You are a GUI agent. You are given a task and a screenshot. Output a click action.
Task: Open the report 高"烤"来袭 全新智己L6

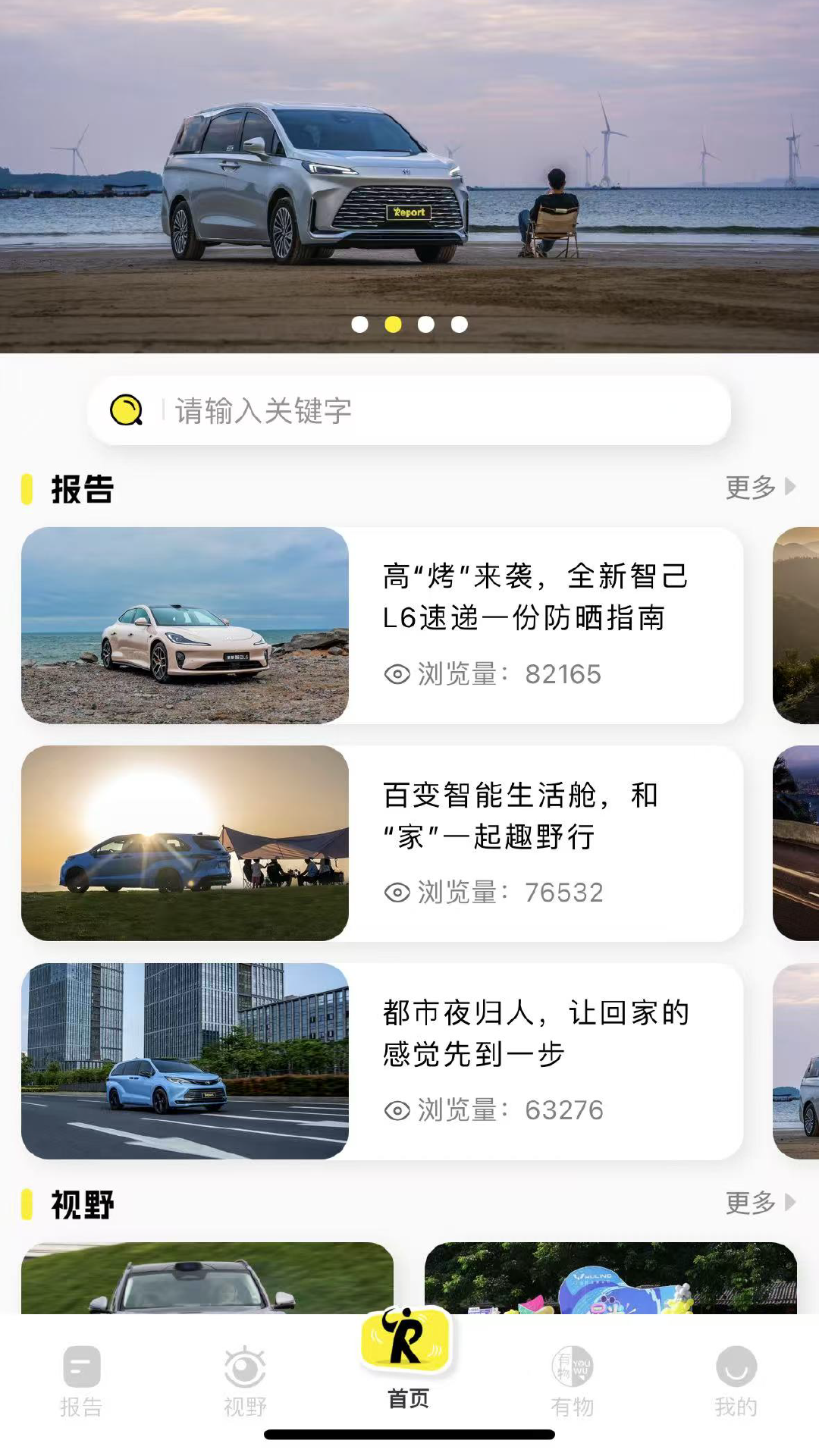coord(382,625)
